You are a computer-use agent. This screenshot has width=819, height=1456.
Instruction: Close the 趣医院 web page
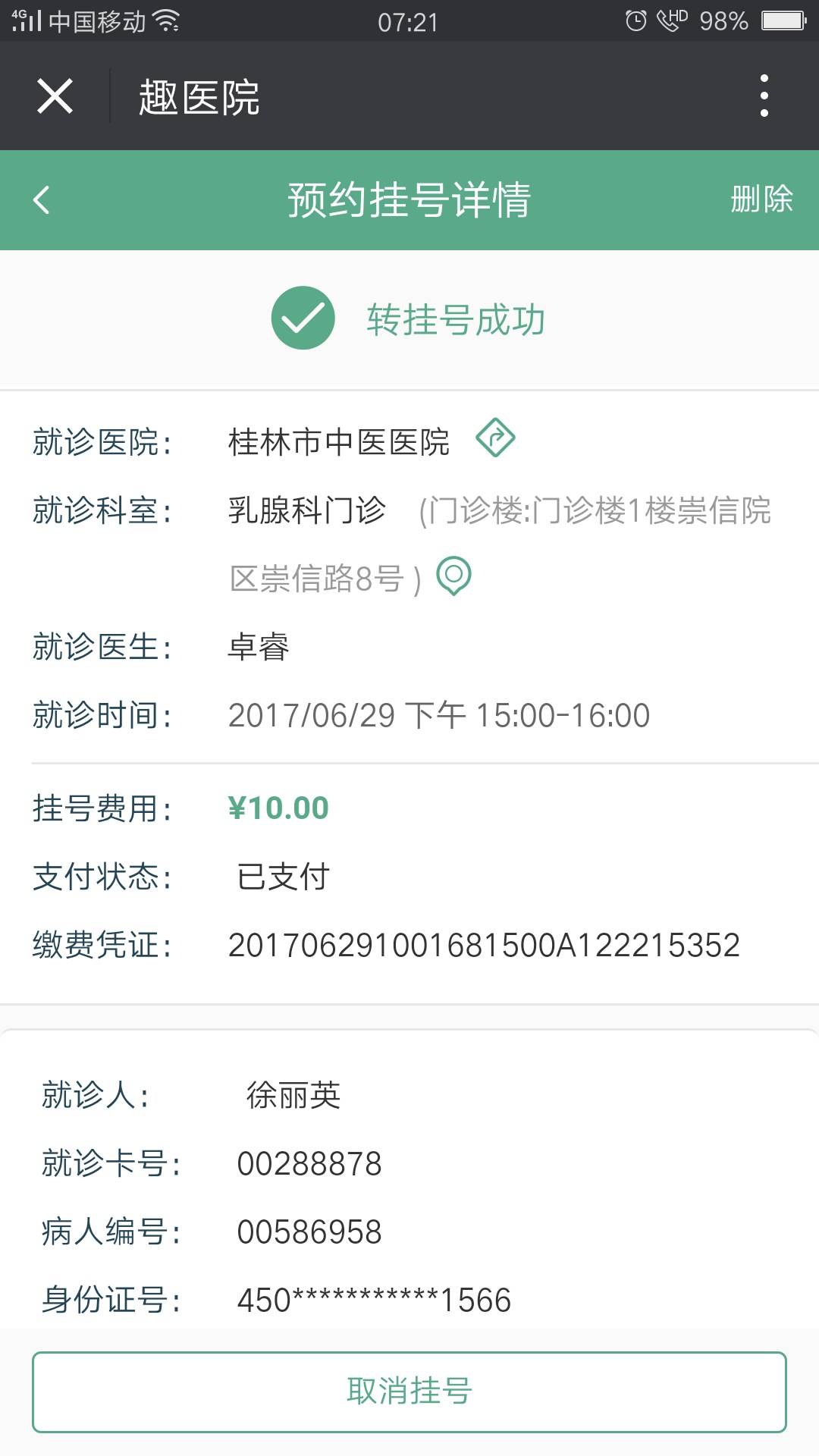(55, 96)
